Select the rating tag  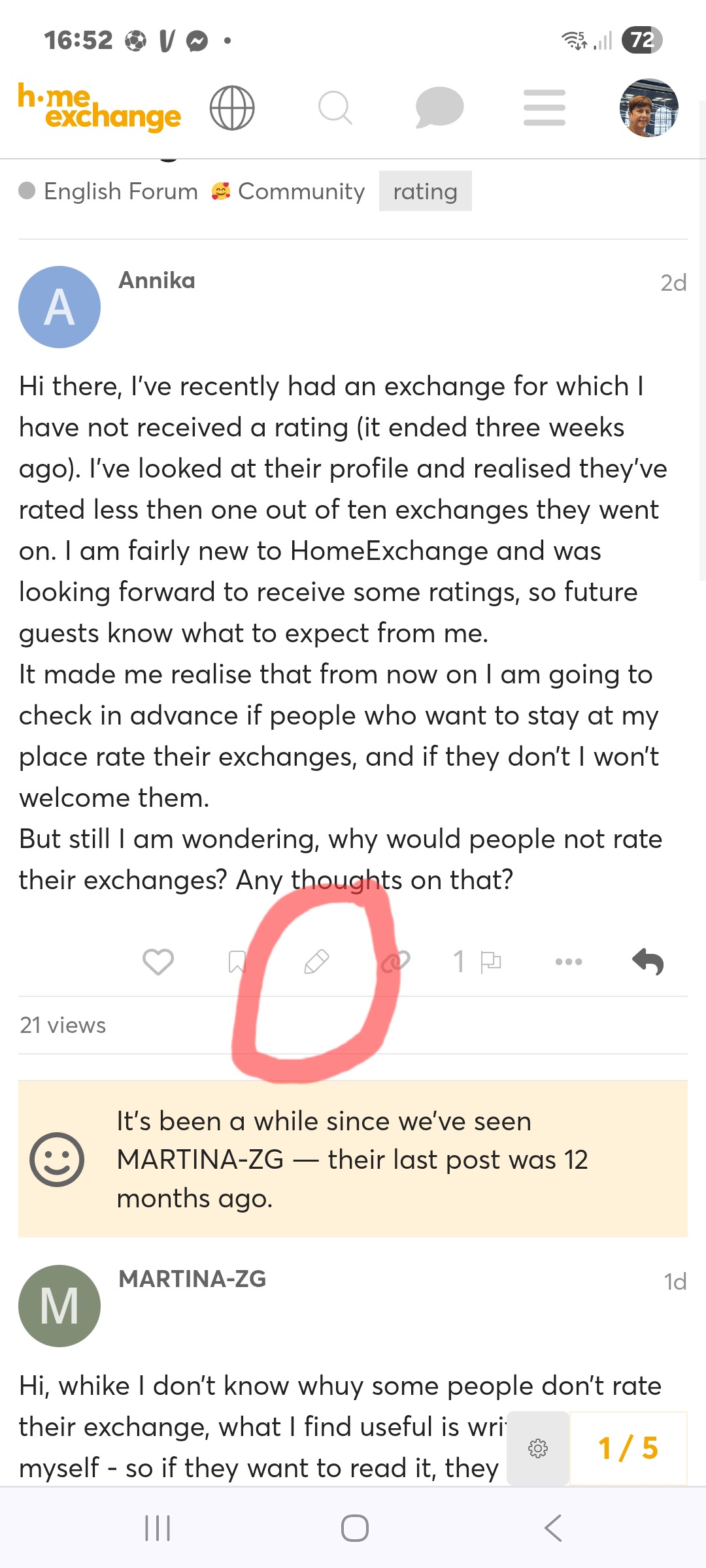425,191
